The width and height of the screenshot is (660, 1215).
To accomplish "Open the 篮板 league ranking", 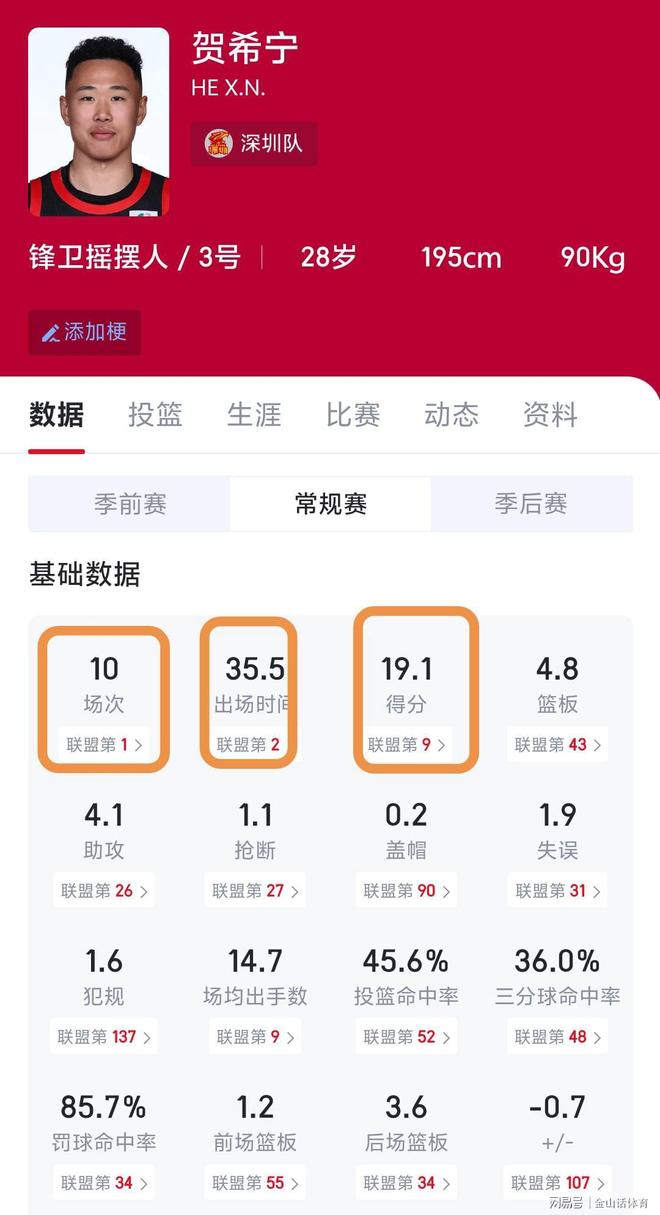I will (x=557, y=744).
